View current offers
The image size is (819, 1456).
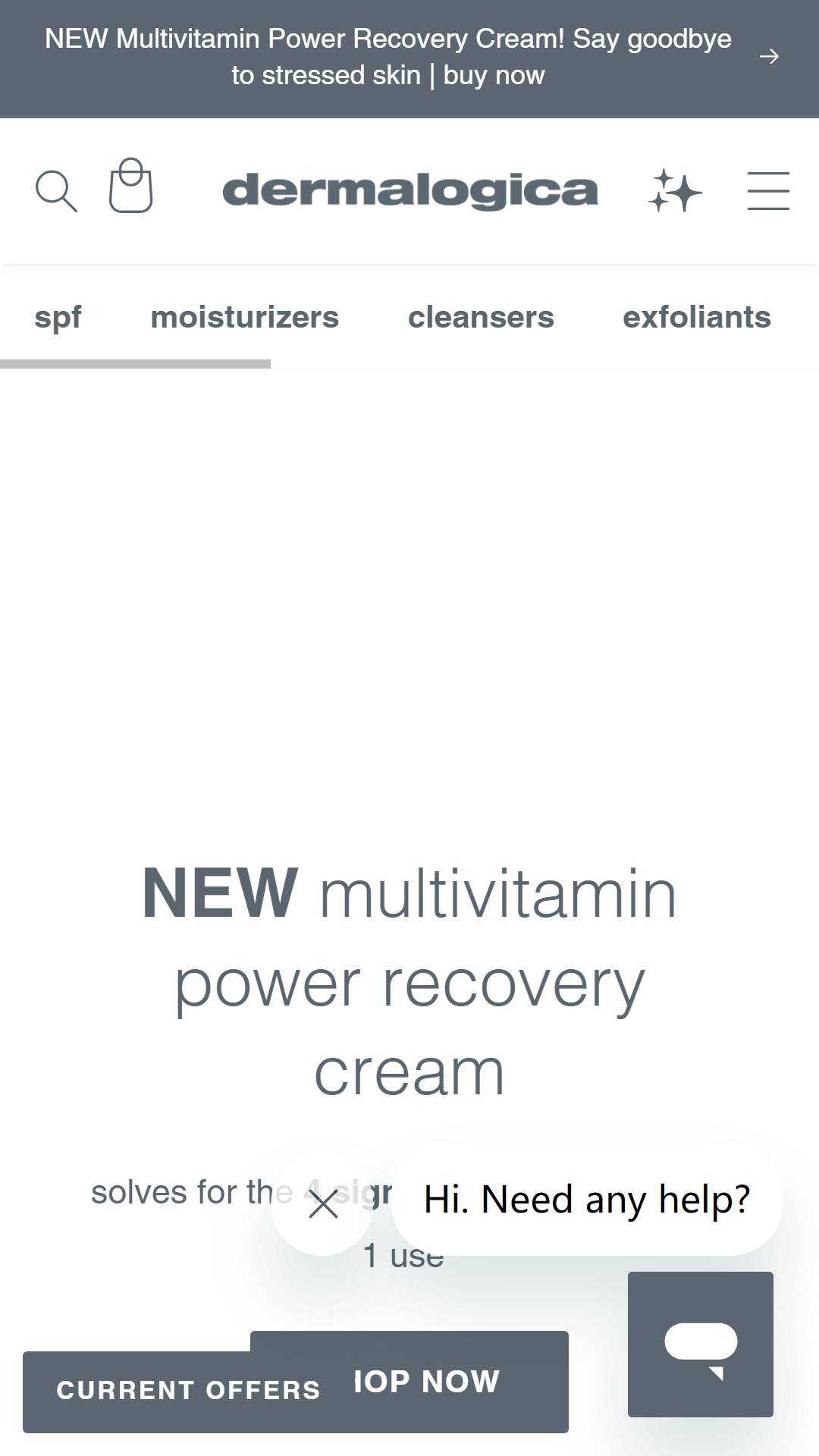pos(189,1391)
